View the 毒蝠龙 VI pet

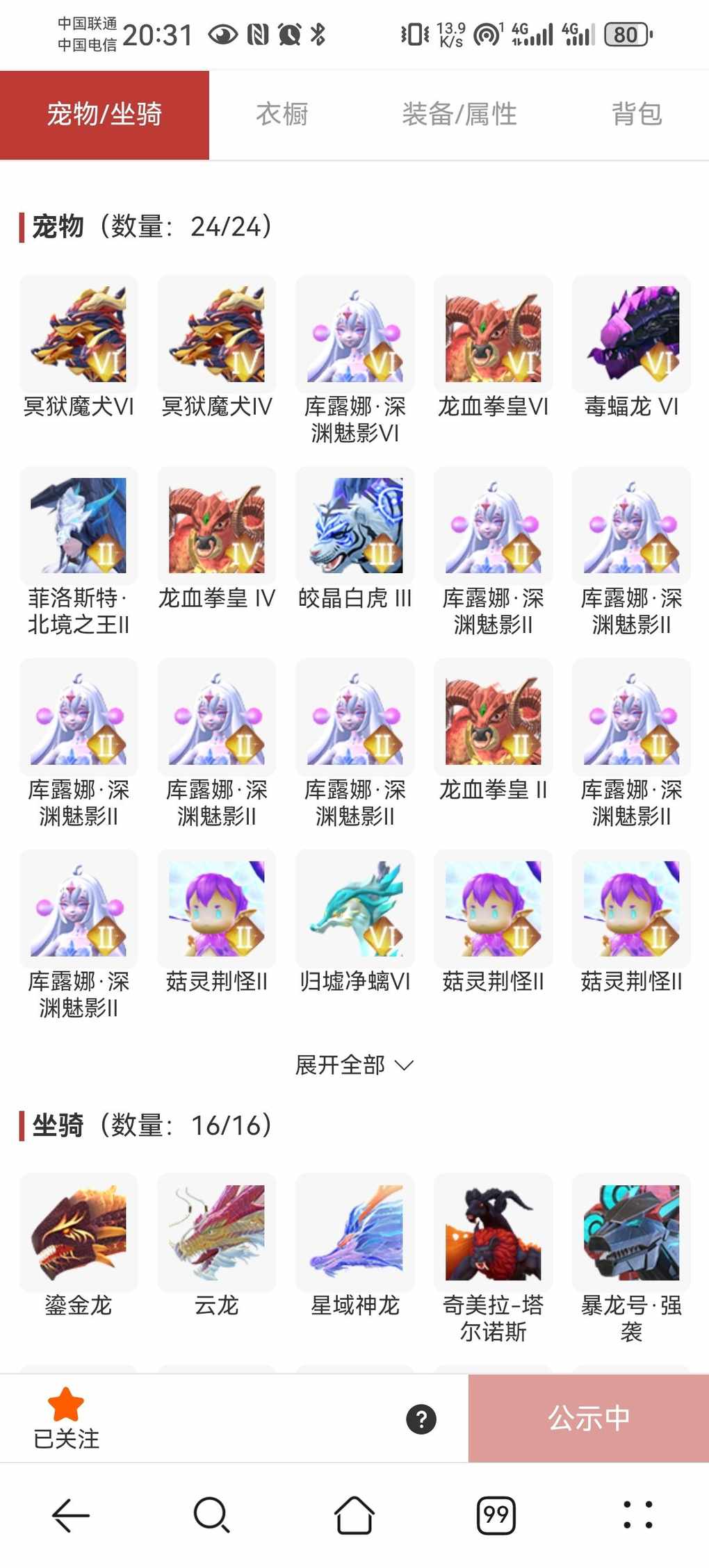tap(631, 335)
